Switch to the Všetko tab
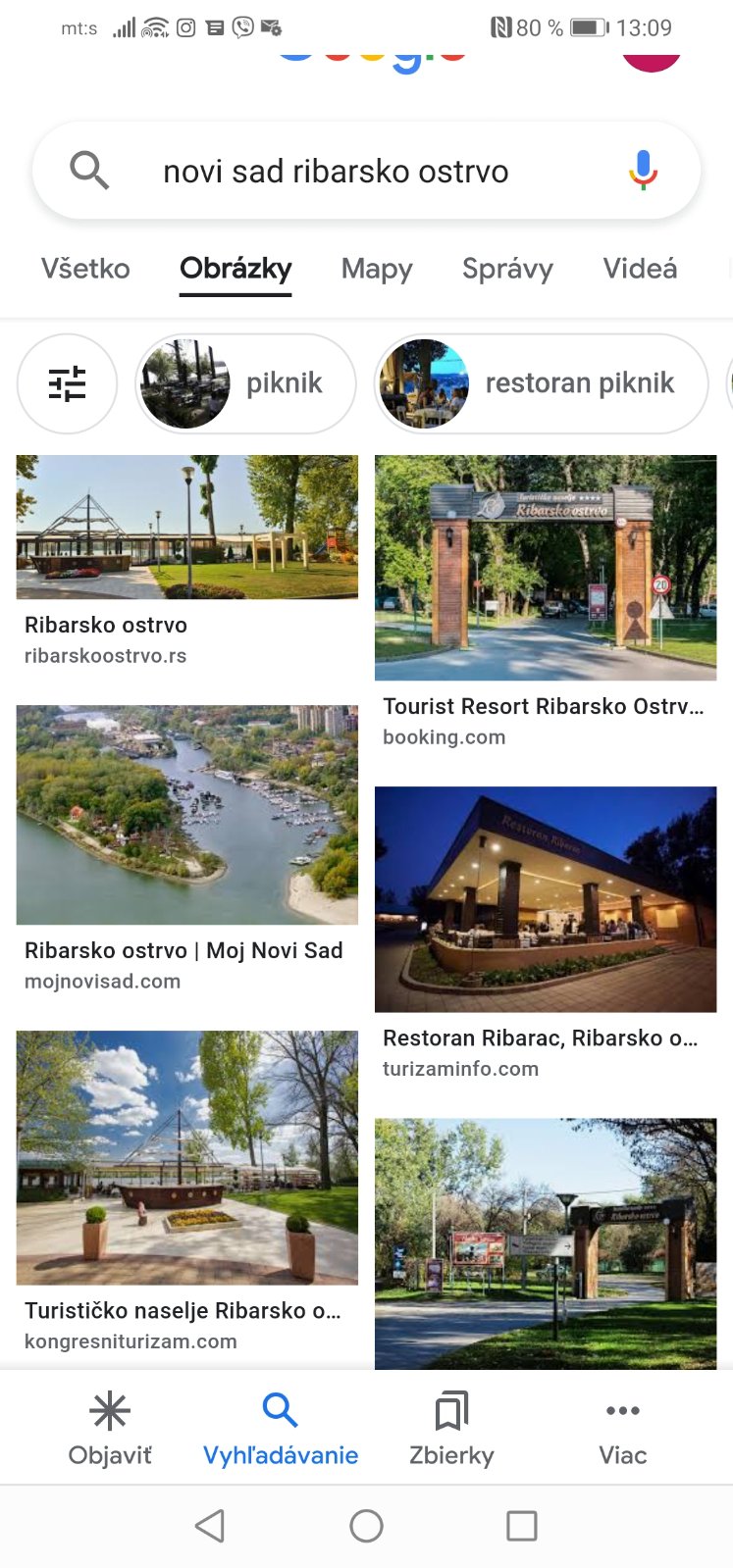The width and height of the screenshot is (733, 1568). [x=85, y=269]
